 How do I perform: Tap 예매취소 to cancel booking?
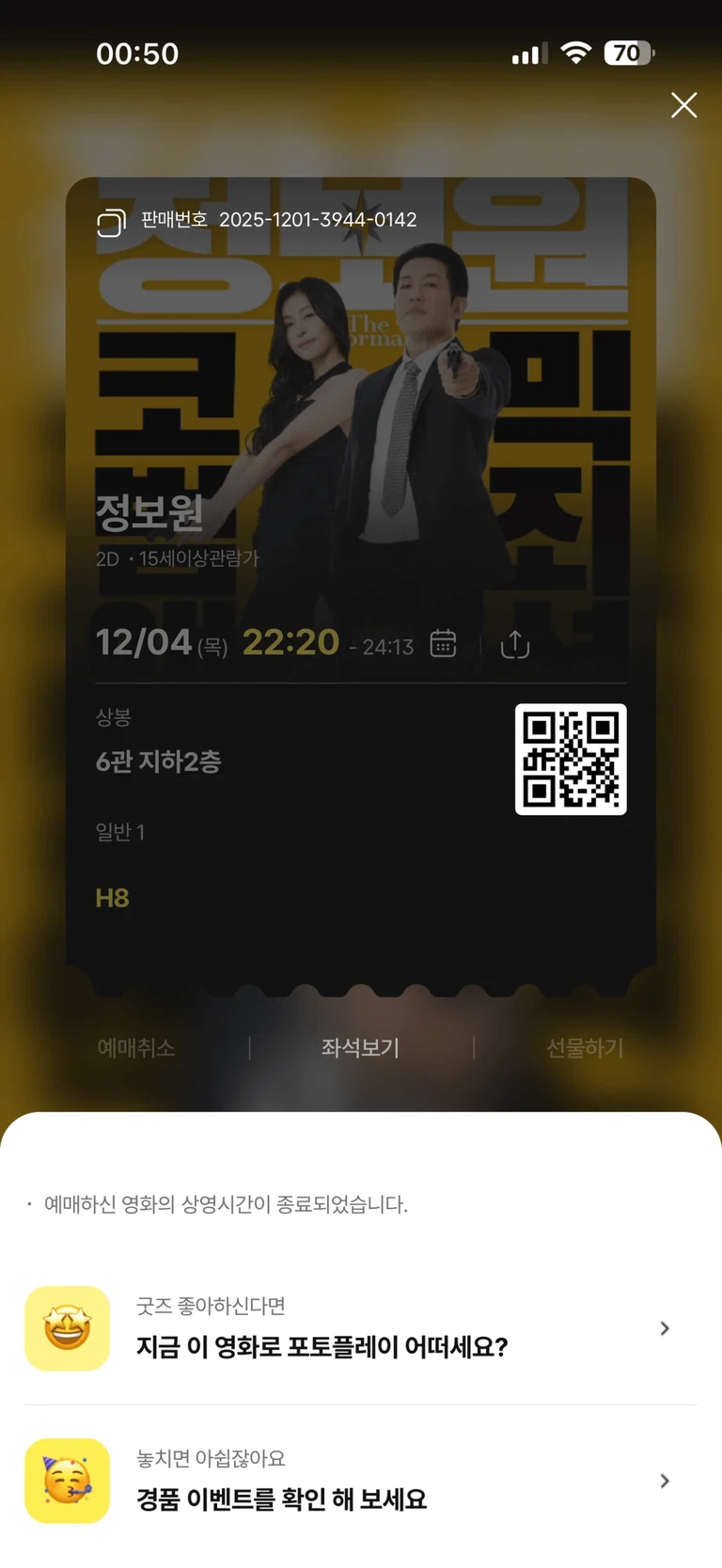click(x=136, y=1047)
